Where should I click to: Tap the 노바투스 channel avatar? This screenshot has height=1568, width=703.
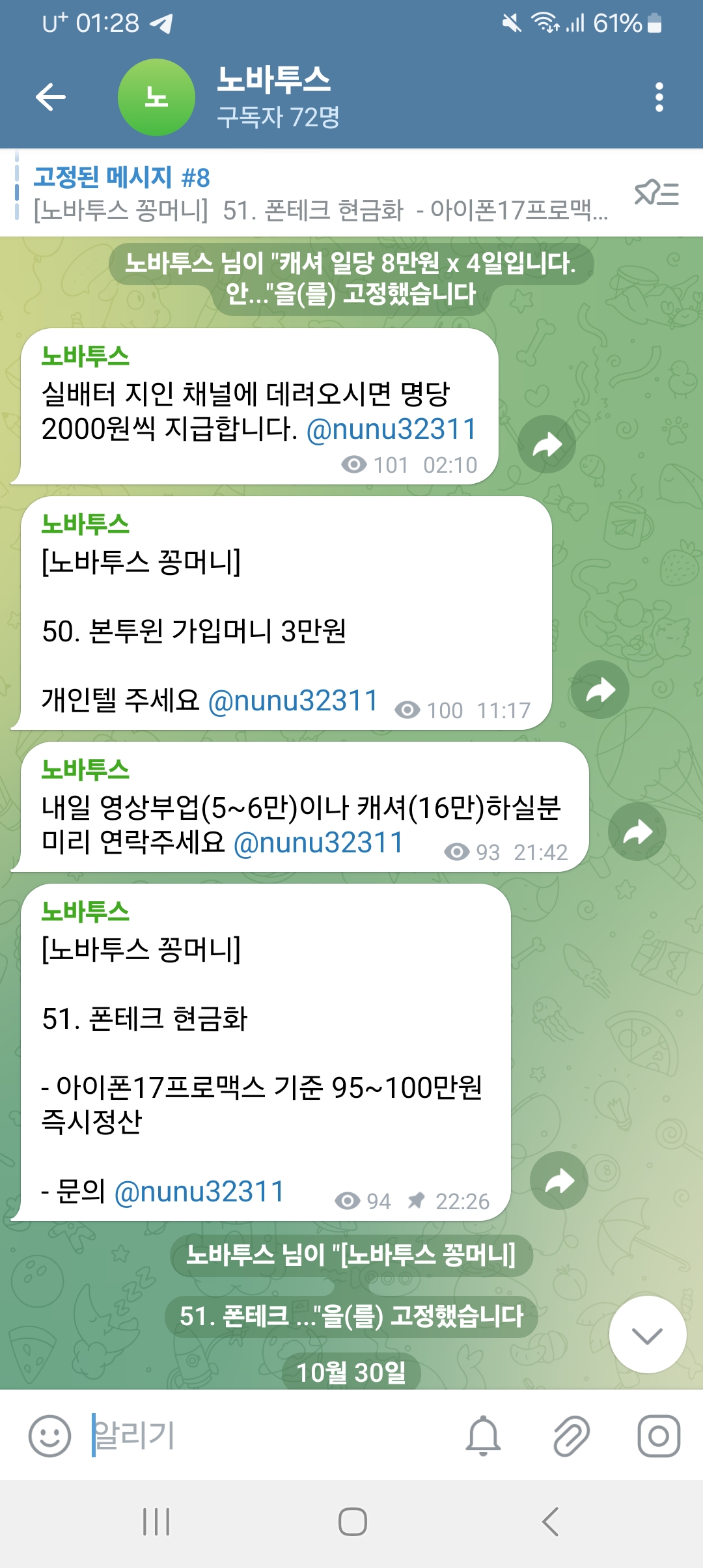[x=156, y=96]
